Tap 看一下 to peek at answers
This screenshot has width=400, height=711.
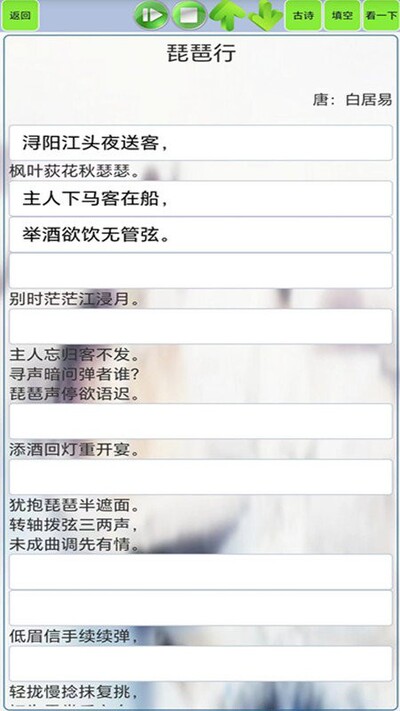(x=381, y=15)
